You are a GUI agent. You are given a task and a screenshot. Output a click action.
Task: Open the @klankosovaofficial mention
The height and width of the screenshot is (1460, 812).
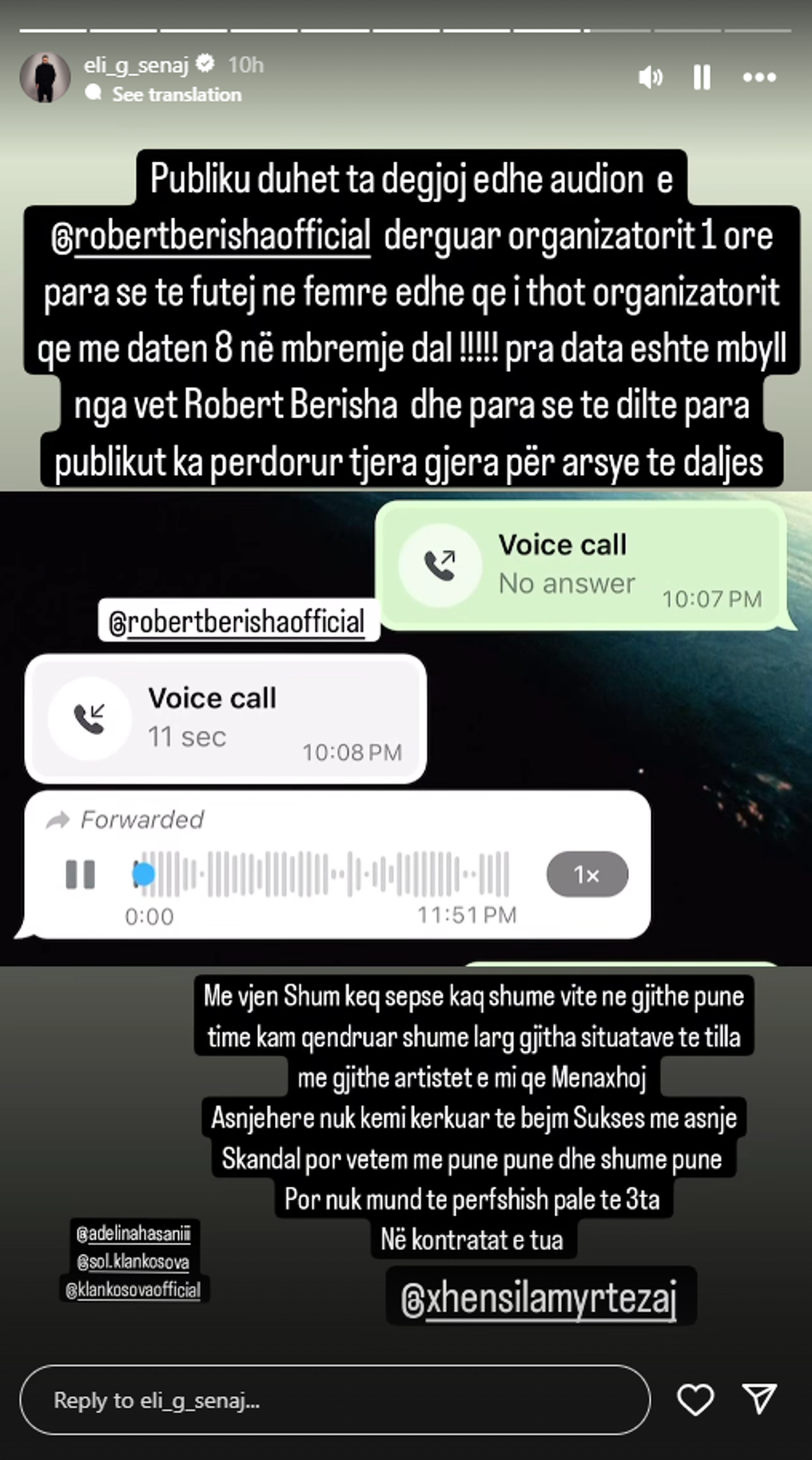[133, 1290]
